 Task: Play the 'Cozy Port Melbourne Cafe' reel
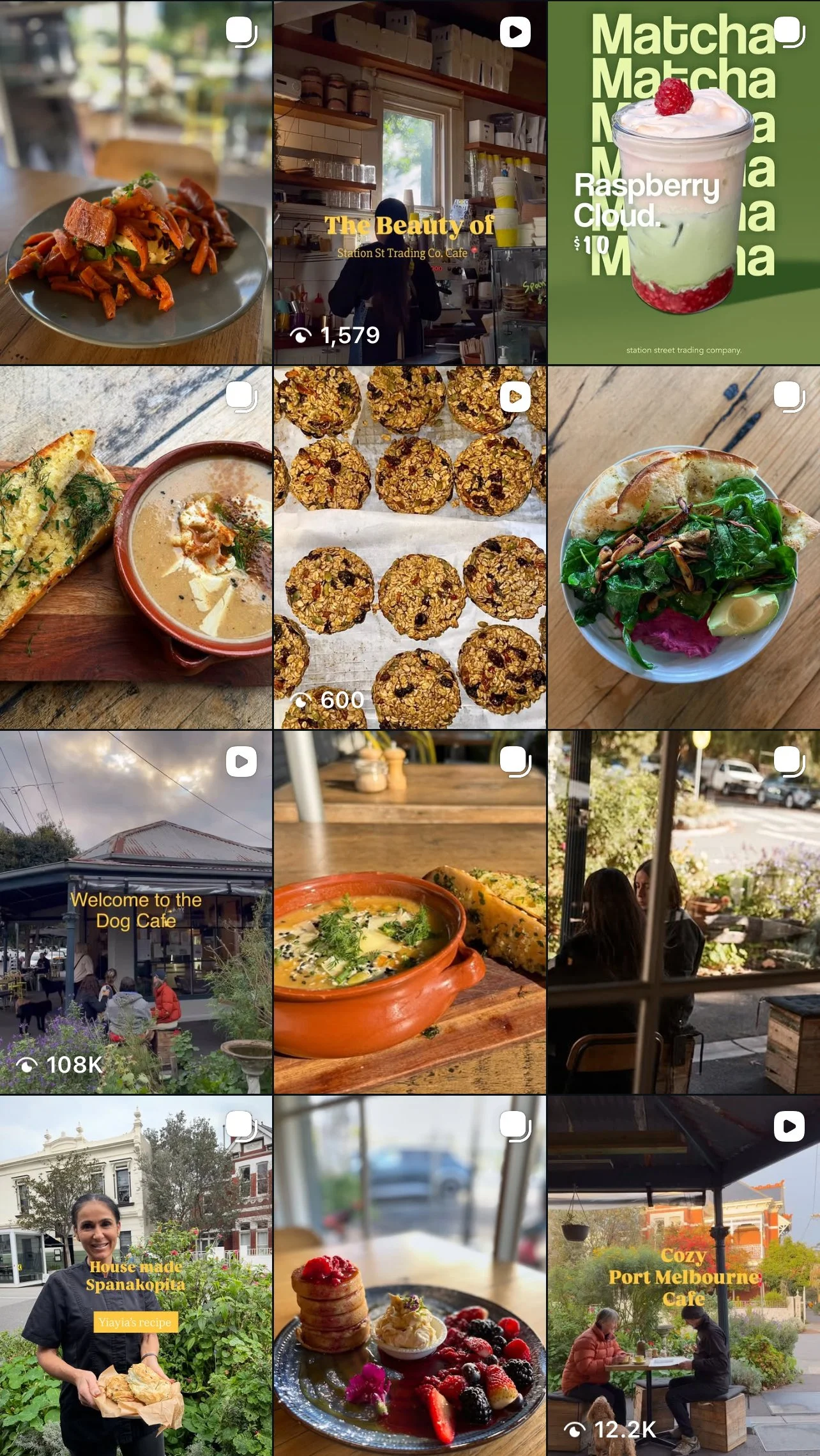684,1276
